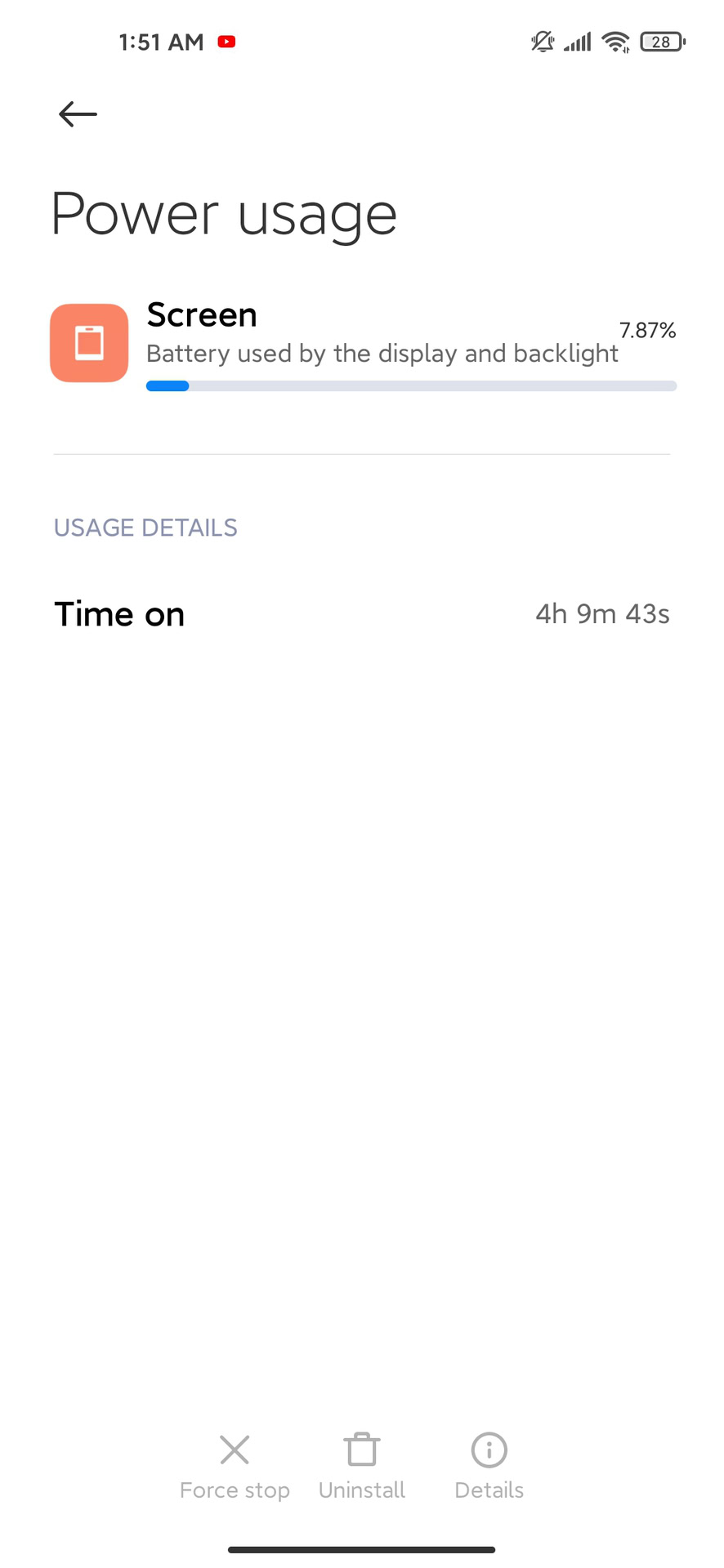Tap the Uninstall button
724x1568 pixels.
(x=362, y=1465)
